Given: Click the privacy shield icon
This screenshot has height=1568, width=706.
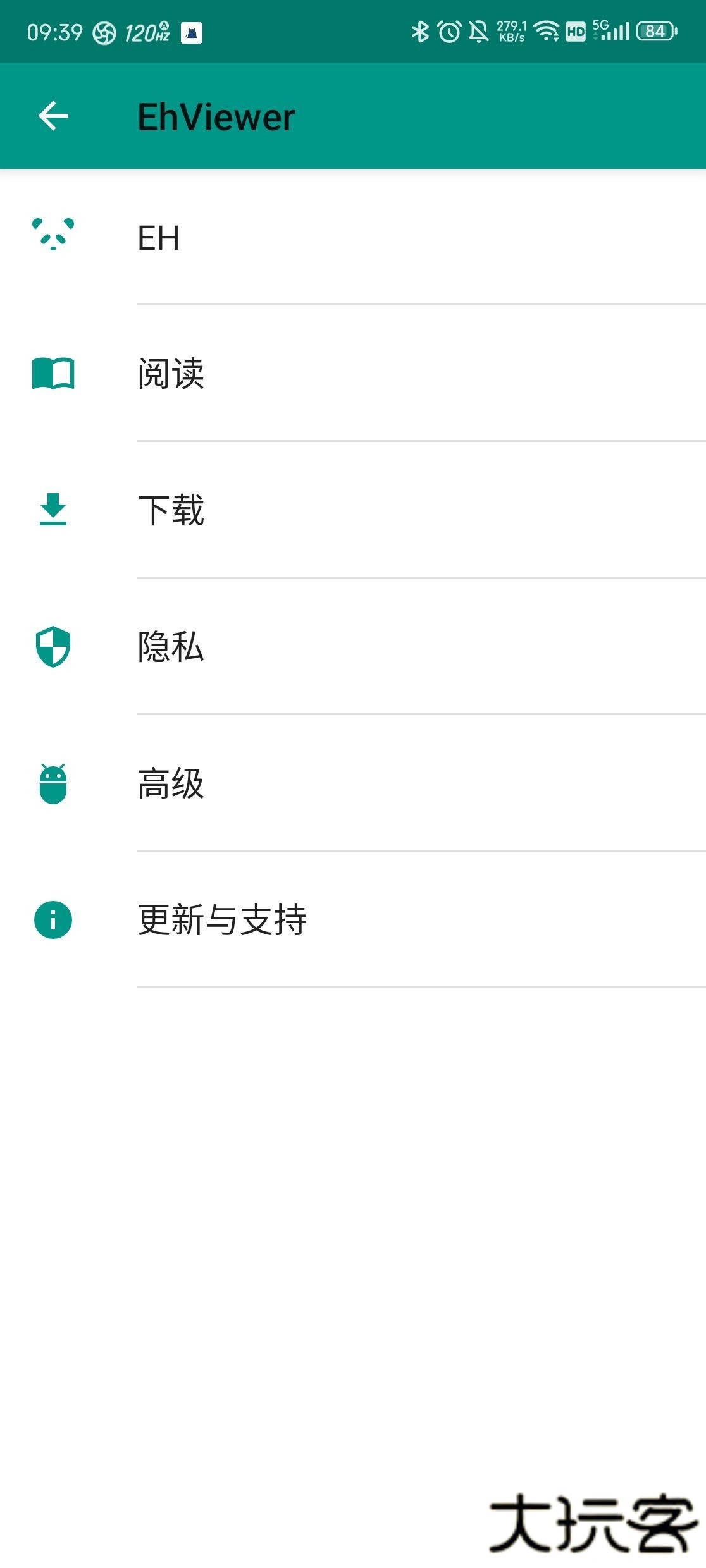Looking at the screenshot, I should (53, 647).
